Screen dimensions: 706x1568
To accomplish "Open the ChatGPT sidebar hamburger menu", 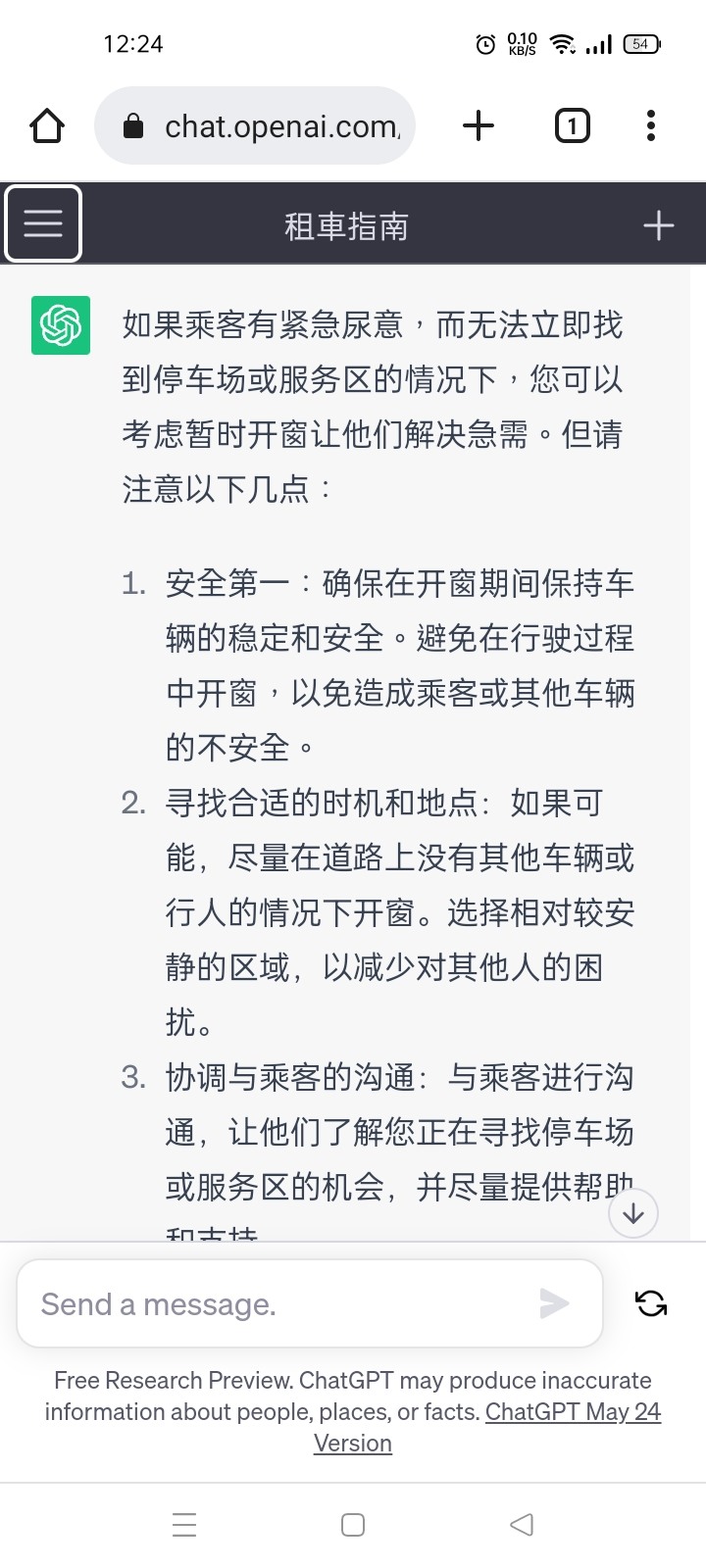I will click(x=43, y=224).
